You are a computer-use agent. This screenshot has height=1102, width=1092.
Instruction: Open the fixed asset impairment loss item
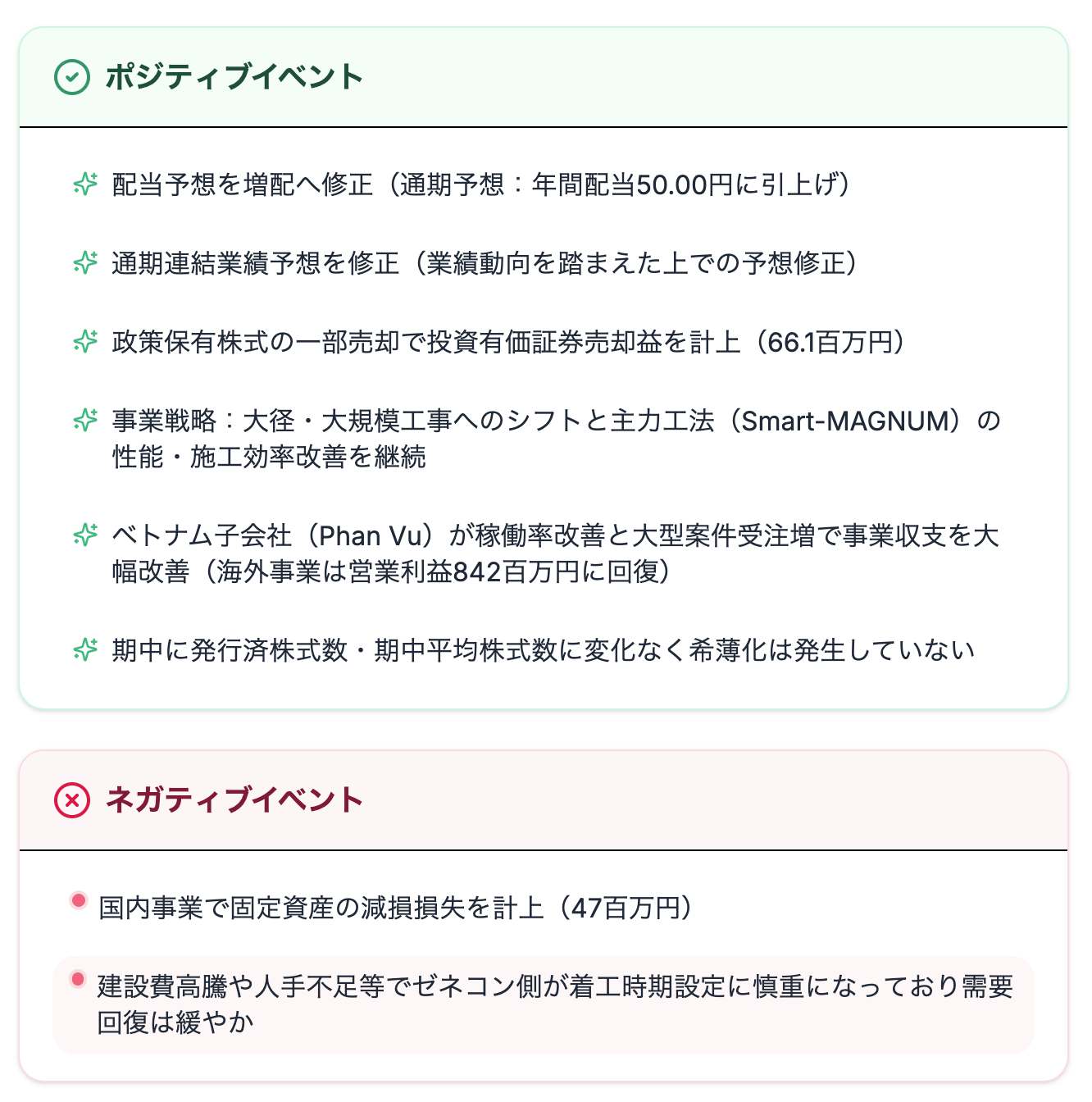pyautogui.click(x=395, y=908)
